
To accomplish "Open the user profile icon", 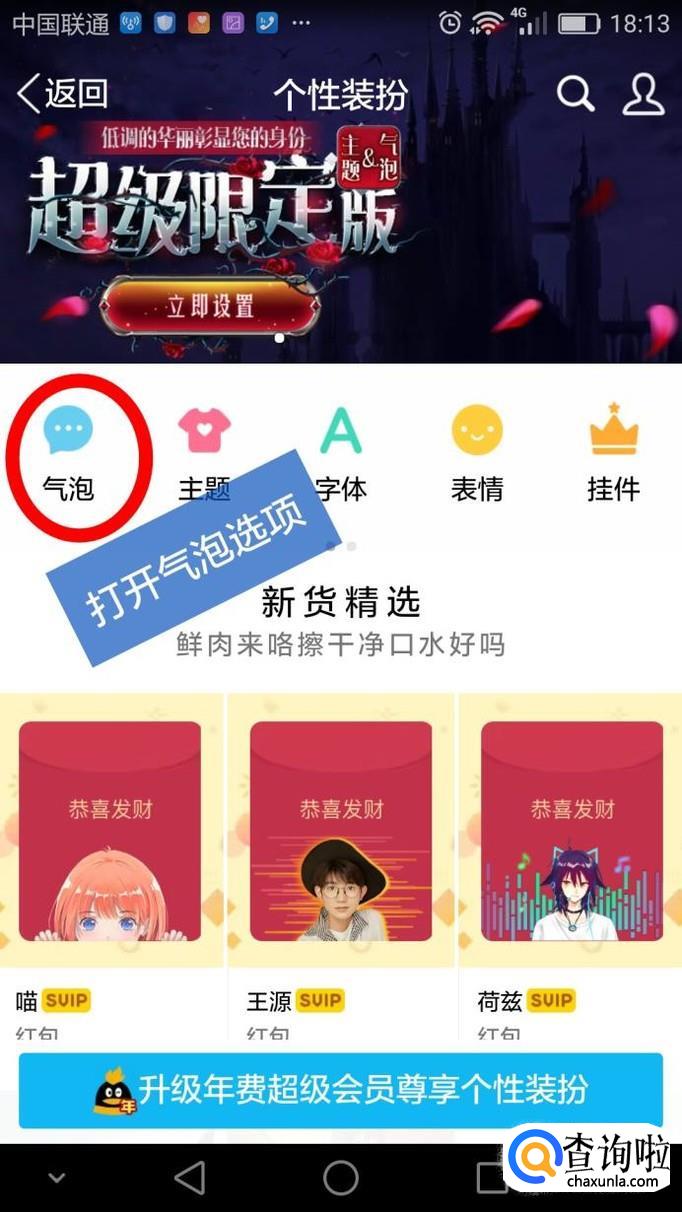I will (x=643, y=95).
